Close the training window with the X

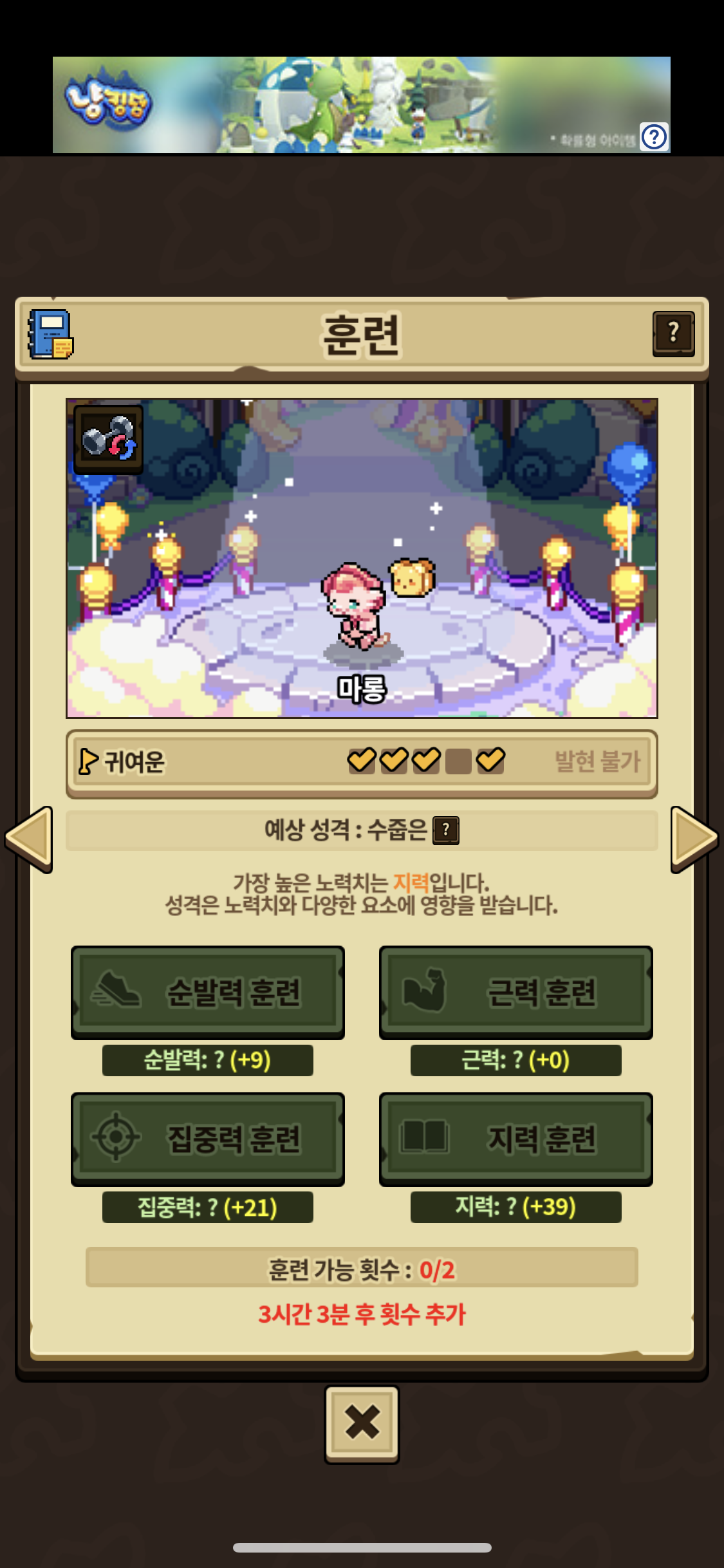click(362, 1423)
